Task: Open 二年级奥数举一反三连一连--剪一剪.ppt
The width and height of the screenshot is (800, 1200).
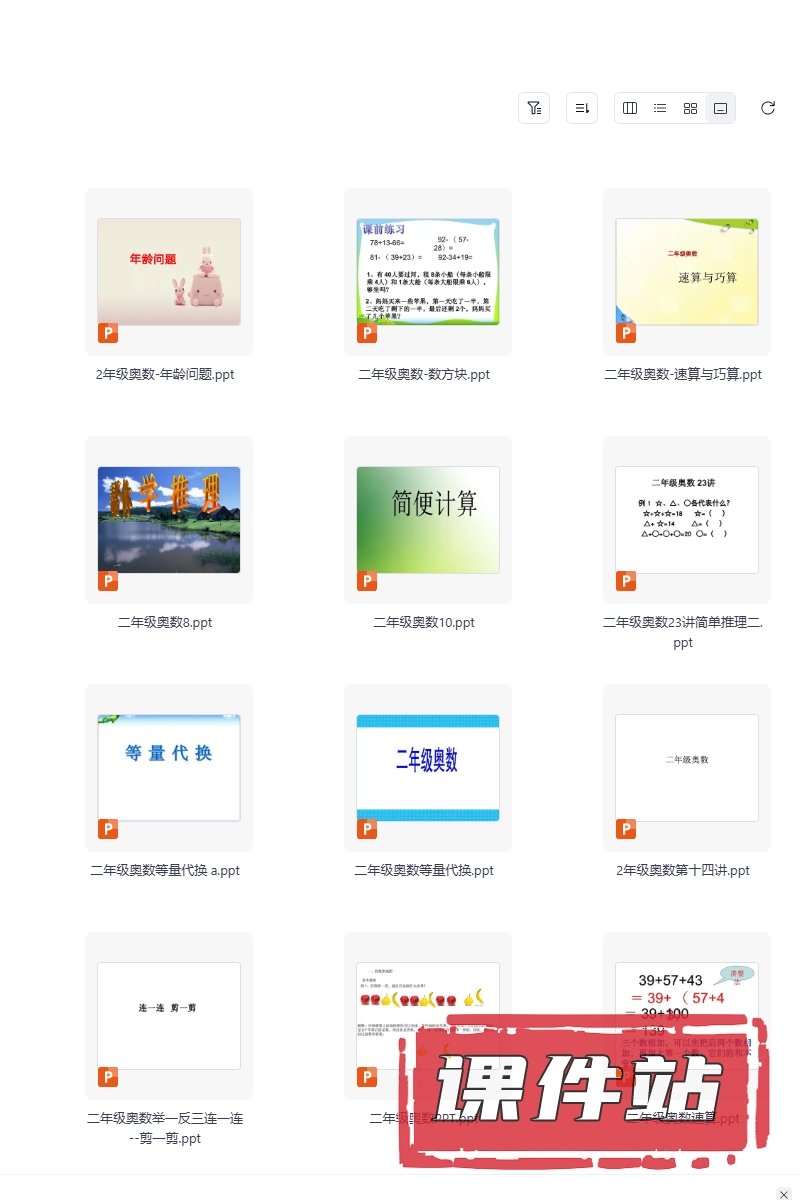Action: 168,1016
